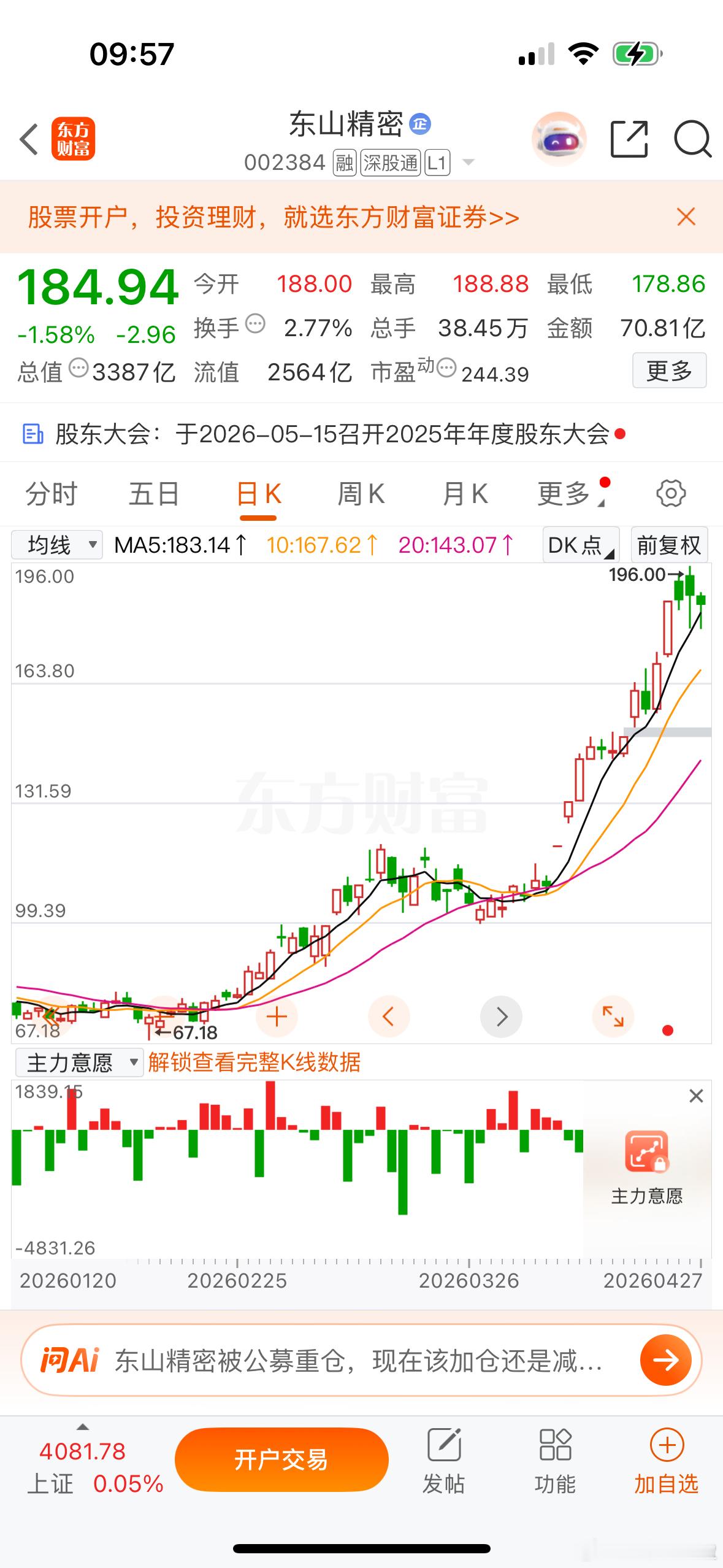Open the share icon in the top bar
723x1568 pixels.
628,140
